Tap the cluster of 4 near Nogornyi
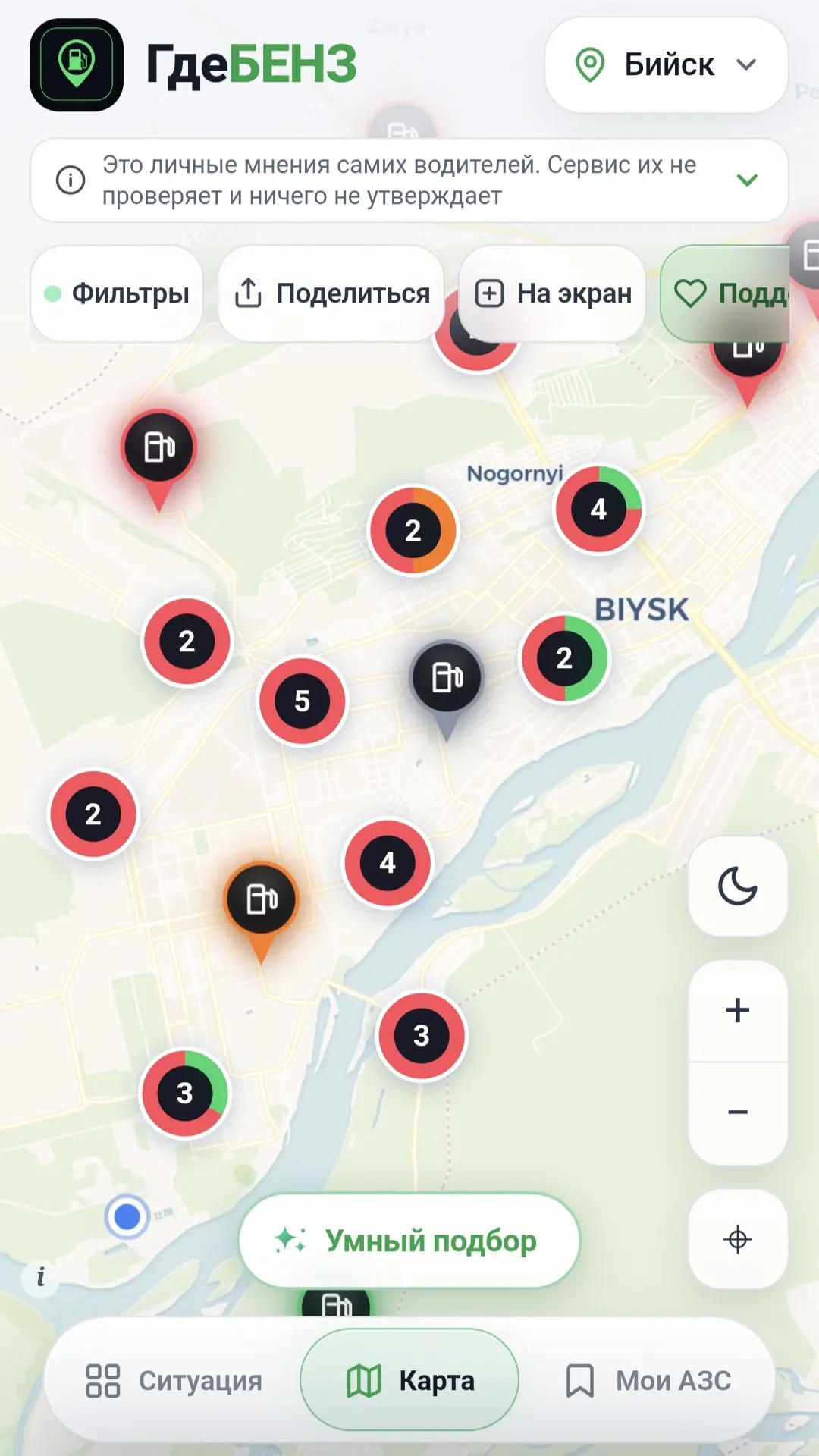Image resolution: width=819 pixels, height=1456 pixels. (598, 510)
